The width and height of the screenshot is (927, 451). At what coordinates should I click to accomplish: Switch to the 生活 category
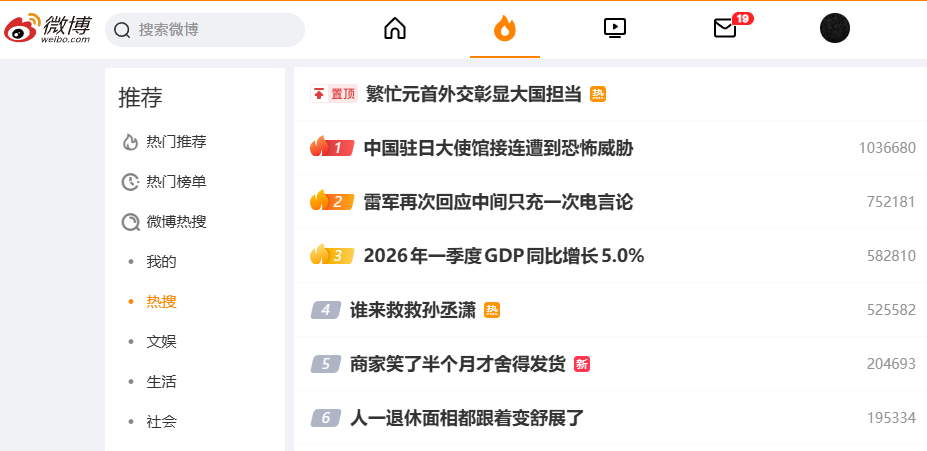(161, 382)
